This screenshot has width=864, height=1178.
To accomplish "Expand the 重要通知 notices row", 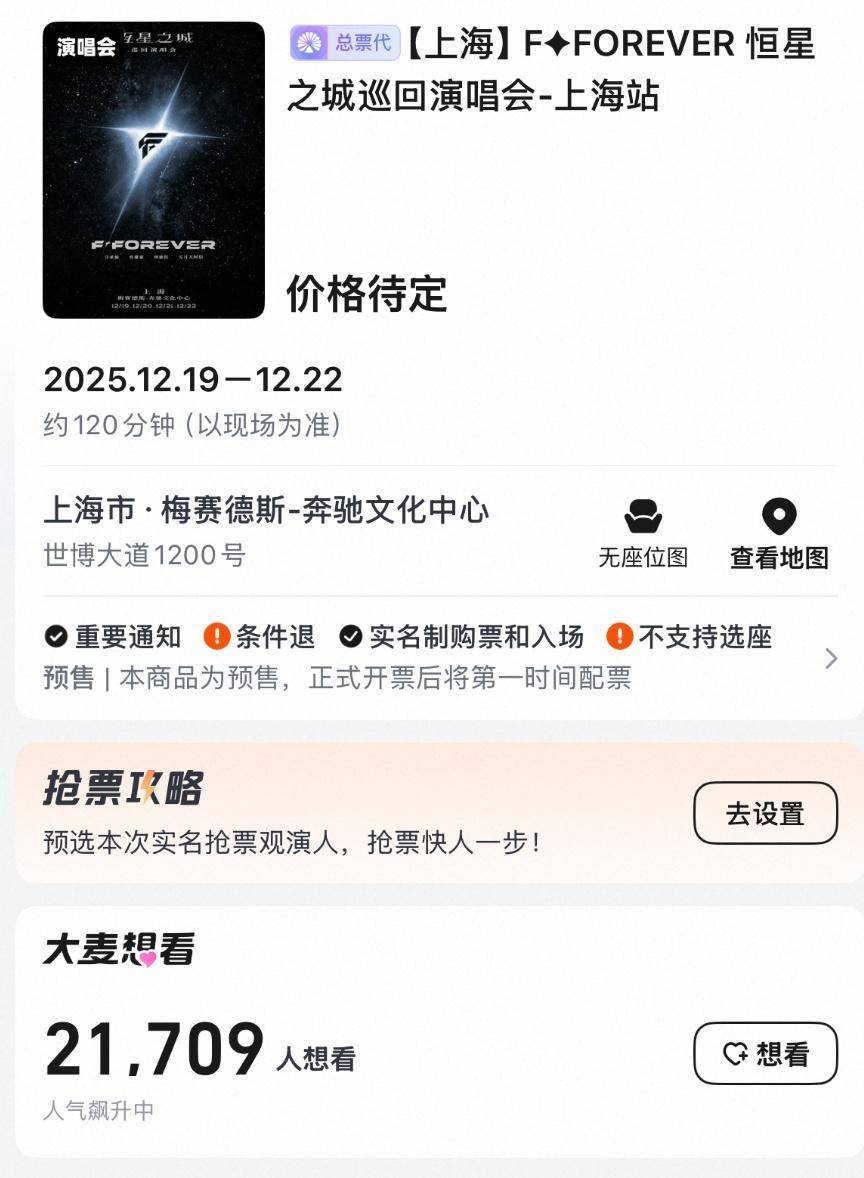I will 830,658.
